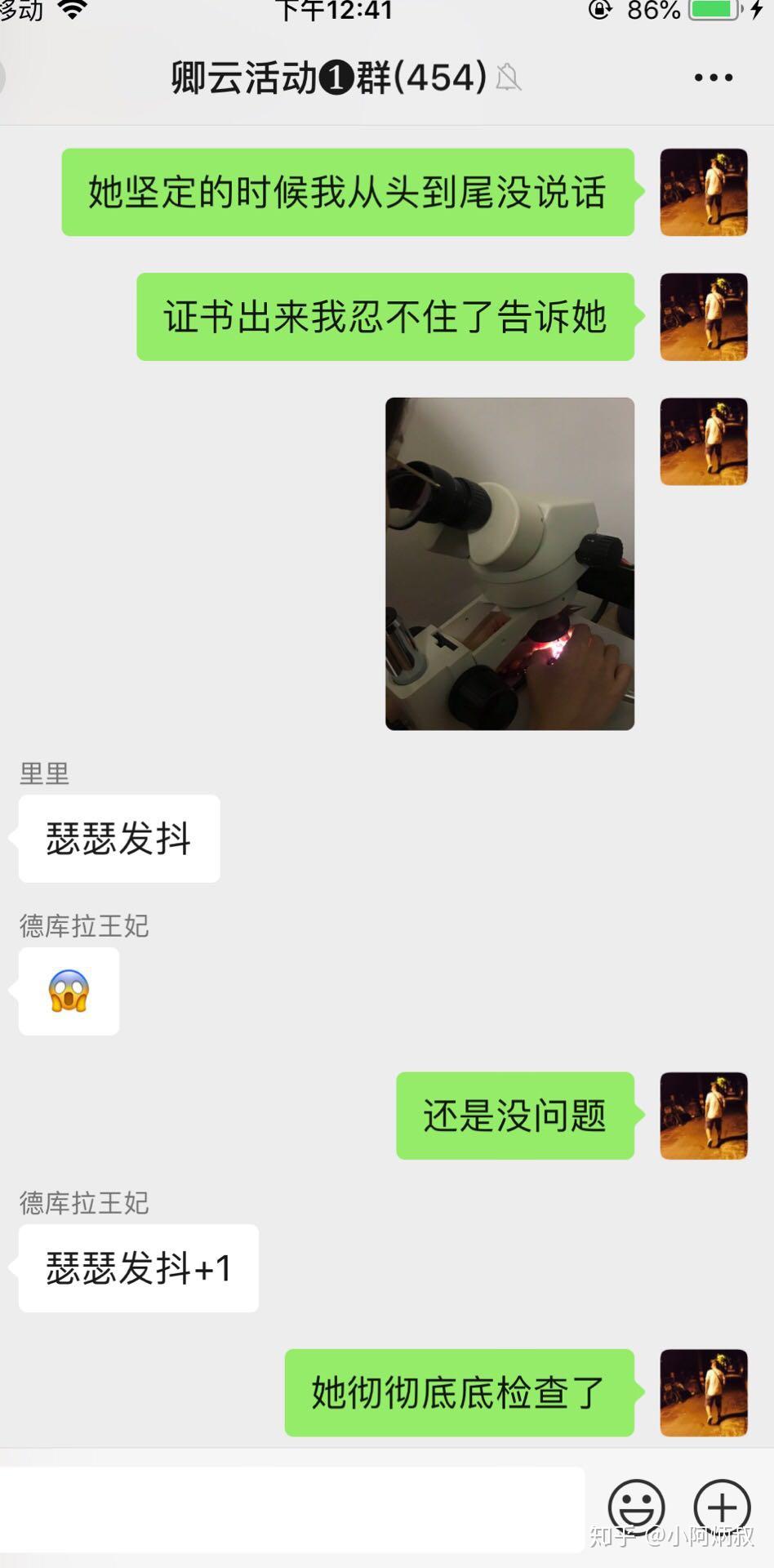This screenshot has width=774, height=1568.
Task: Open the group chat overflow menu
Action: (713, 78)
